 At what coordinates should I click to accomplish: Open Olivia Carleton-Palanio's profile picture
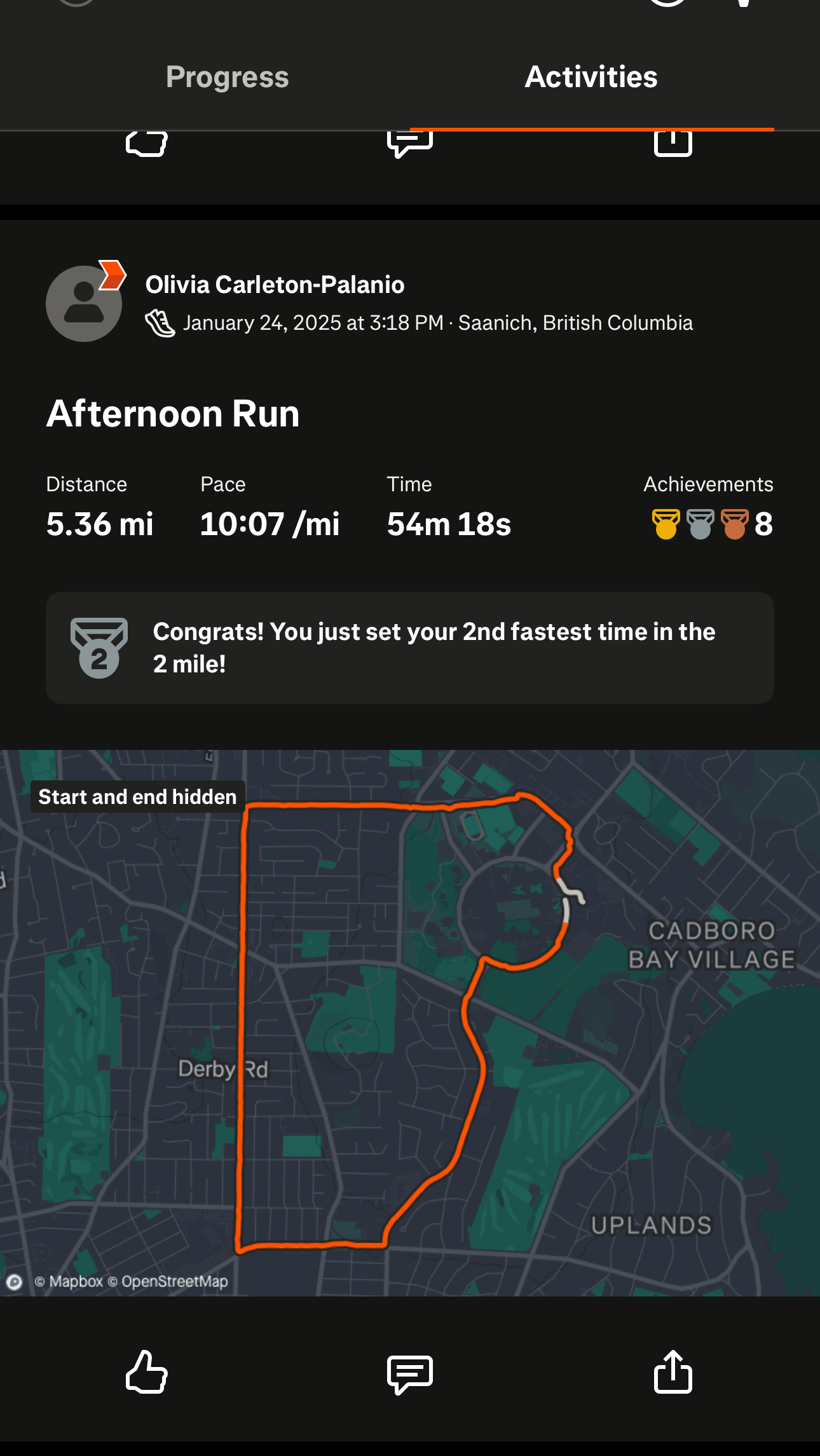tap(84, 304)
